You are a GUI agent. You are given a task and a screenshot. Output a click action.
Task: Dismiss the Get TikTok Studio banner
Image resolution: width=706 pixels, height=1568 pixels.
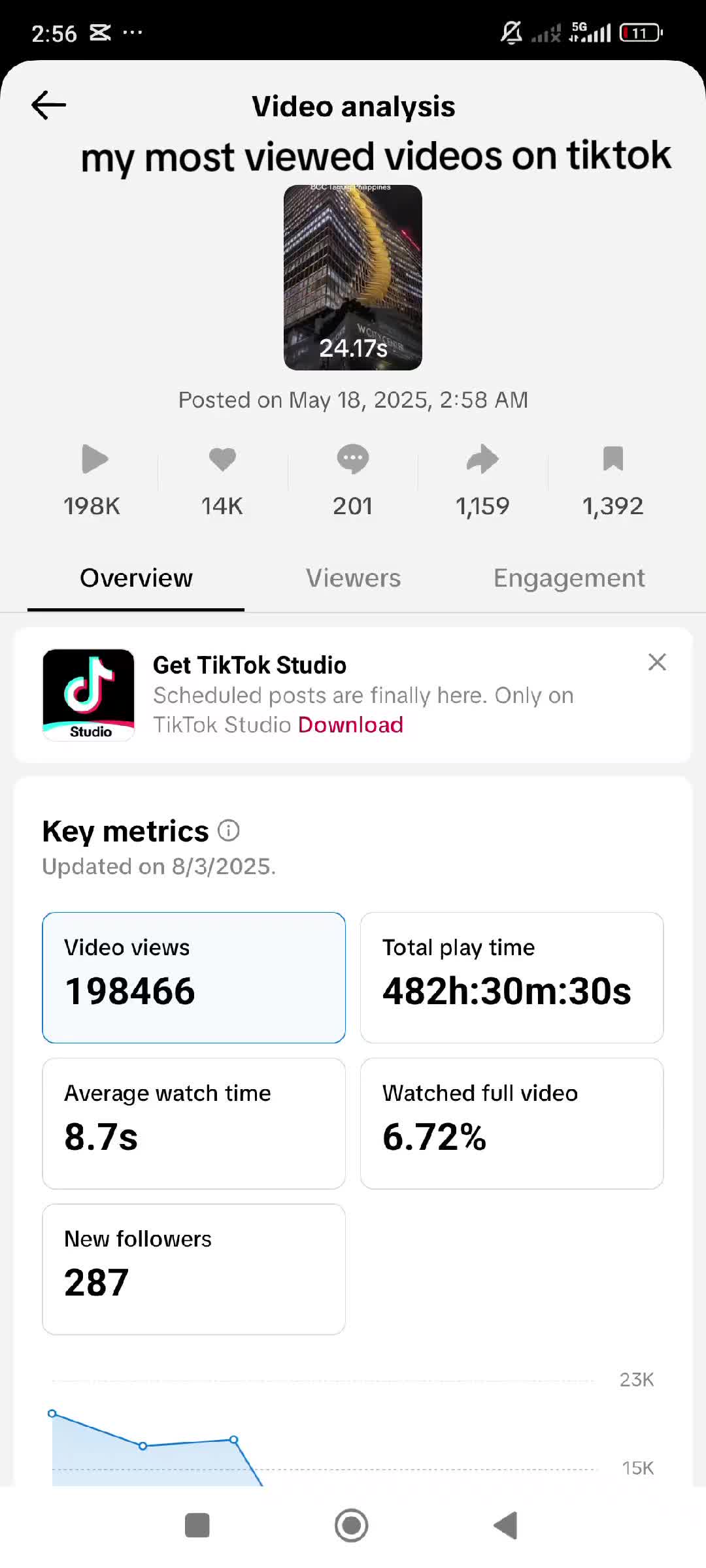(657, 662)
